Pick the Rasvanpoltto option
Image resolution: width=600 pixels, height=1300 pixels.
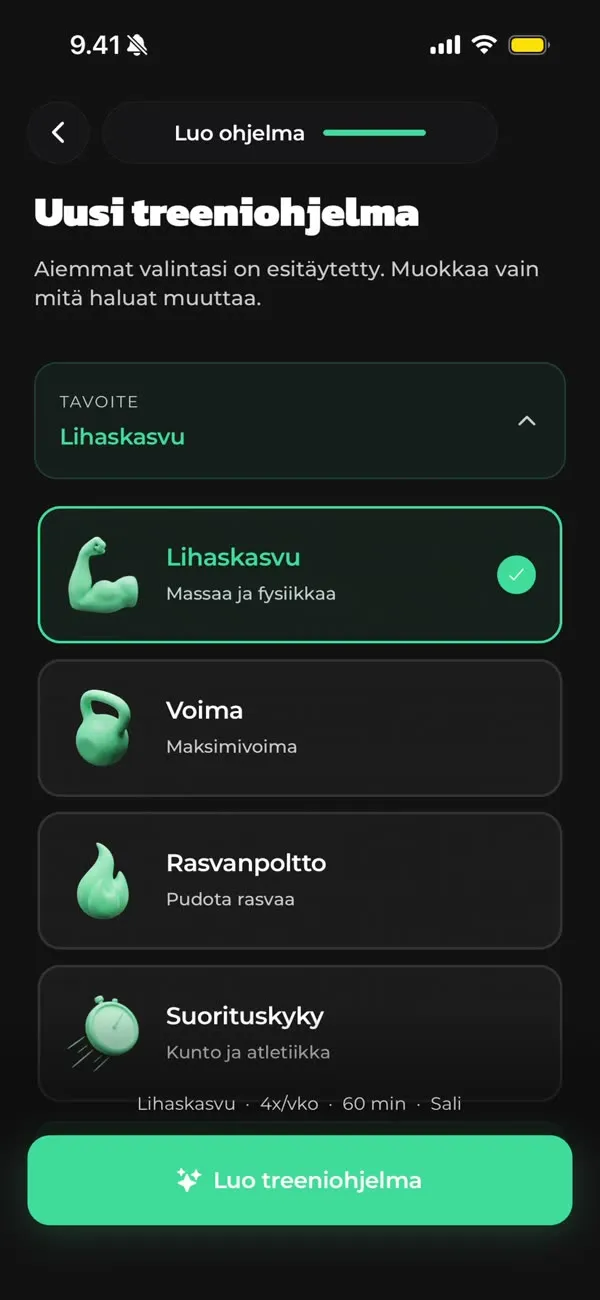pyautogui.click(x=300, y=880)
